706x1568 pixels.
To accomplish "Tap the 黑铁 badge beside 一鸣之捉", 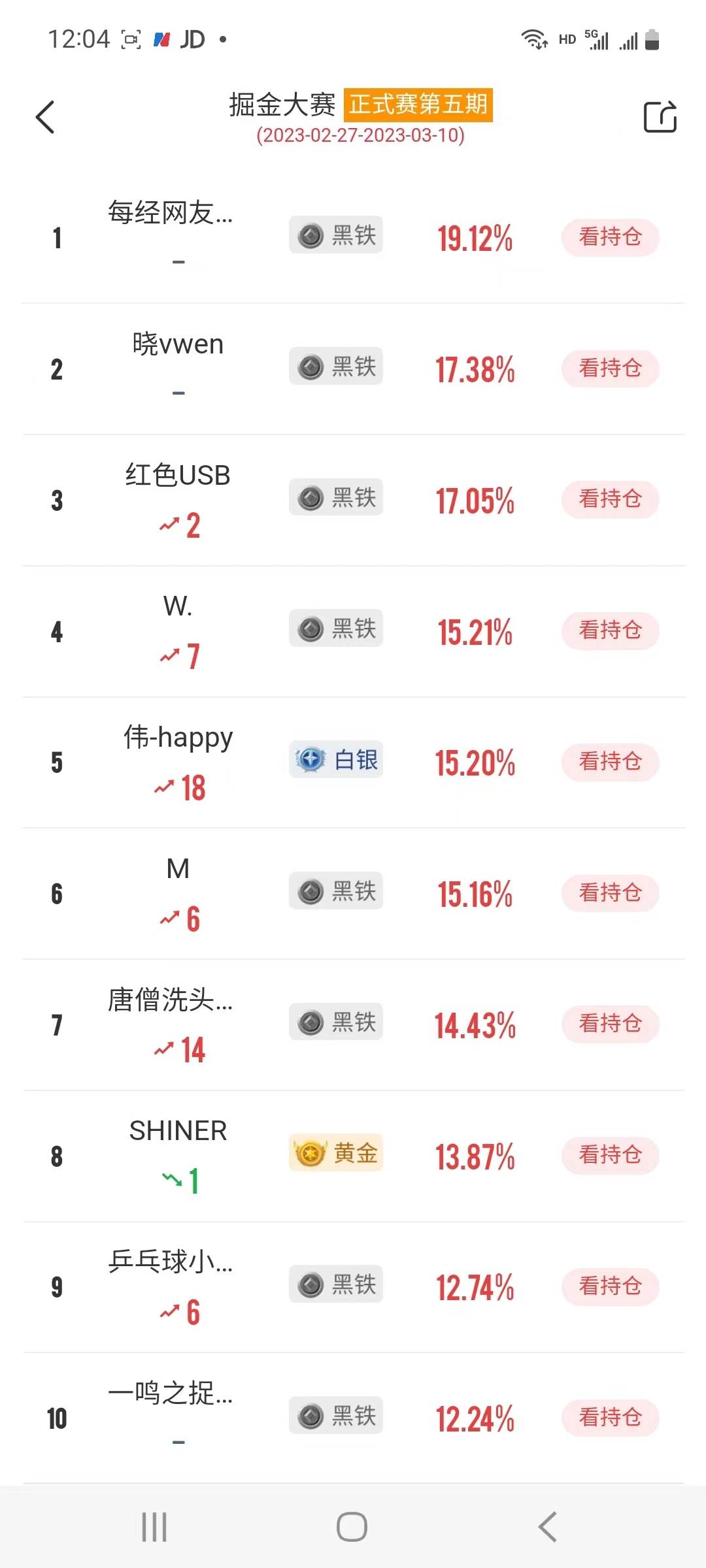I will point(335,1415).
